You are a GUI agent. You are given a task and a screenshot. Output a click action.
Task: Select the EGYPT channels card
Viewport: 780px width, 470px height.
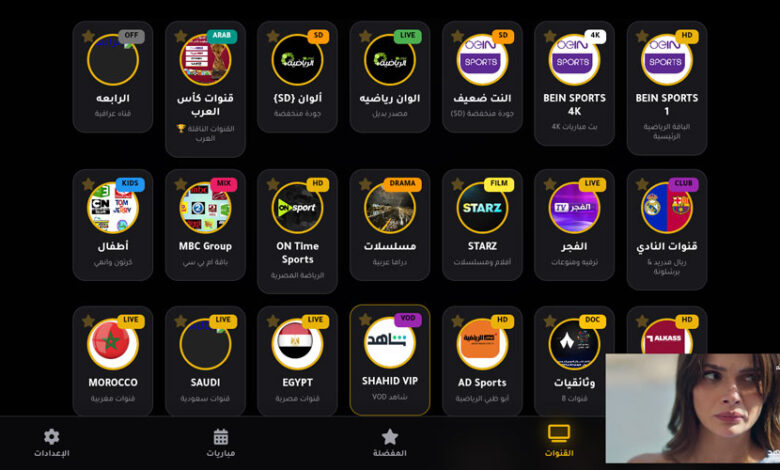tap(297, 358)
